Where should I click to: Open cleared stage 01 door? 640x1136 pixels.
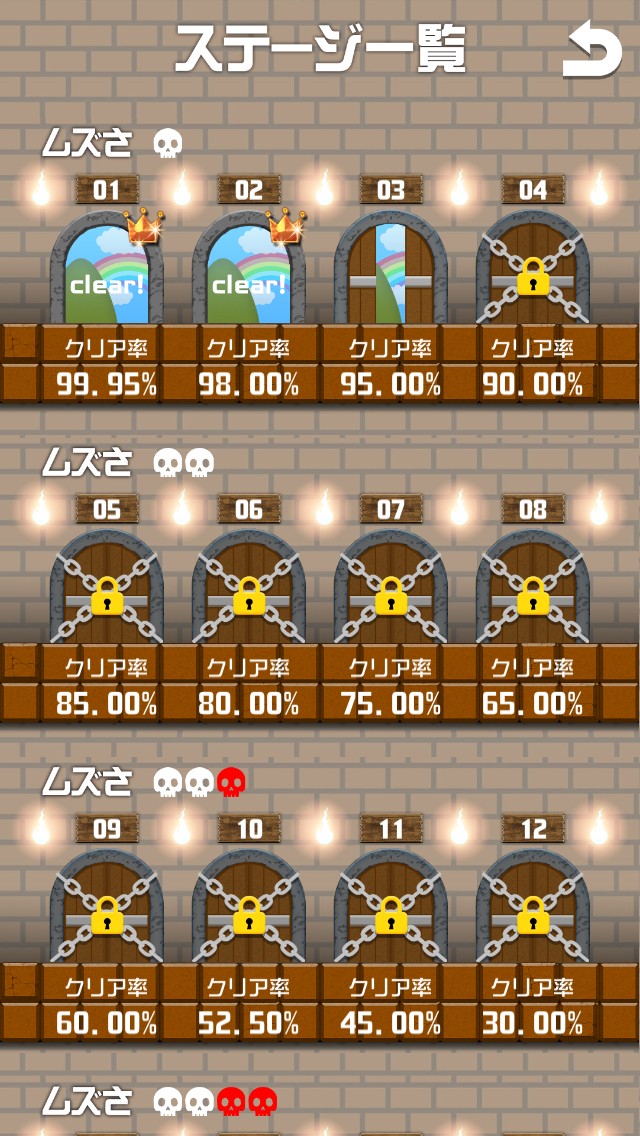(107, 267)
